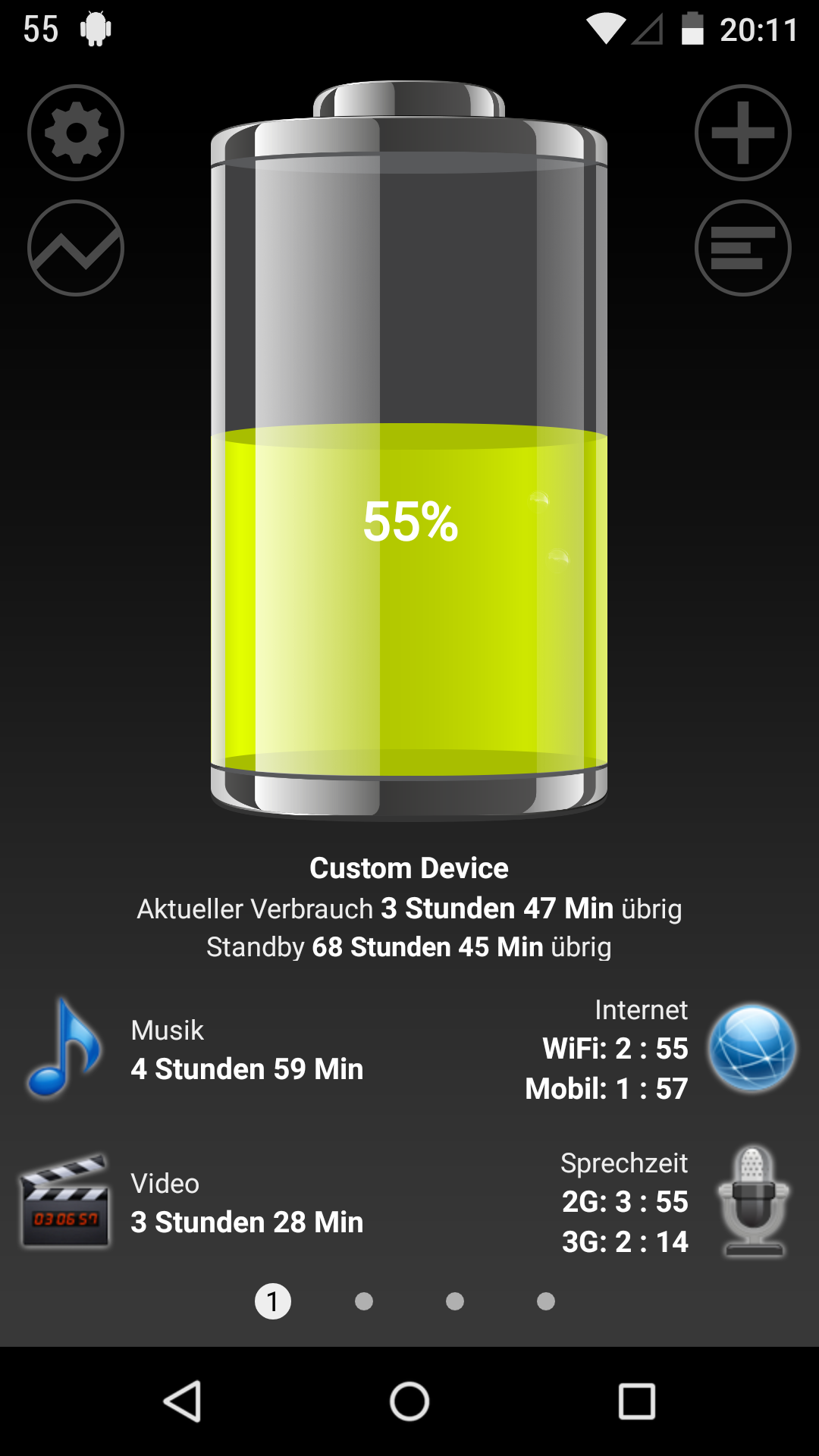Viewport: 819px width, 1456px height.
Task: Open the bar list icon
Action: (x=742, y=248)
